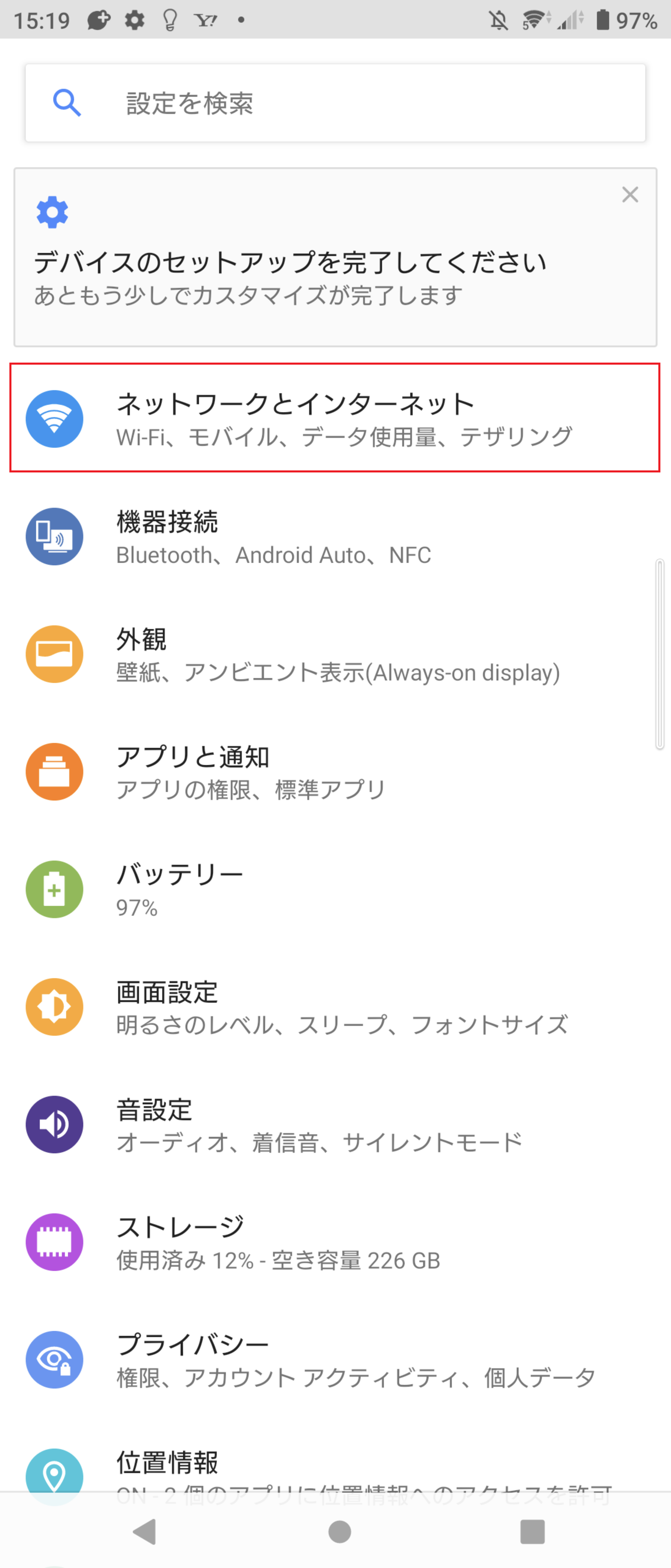The width and height of the screenshot is (671, 1568).
Task: Tap the 機器接続 Bluetooth connection icon
Action: coord(54,536)
